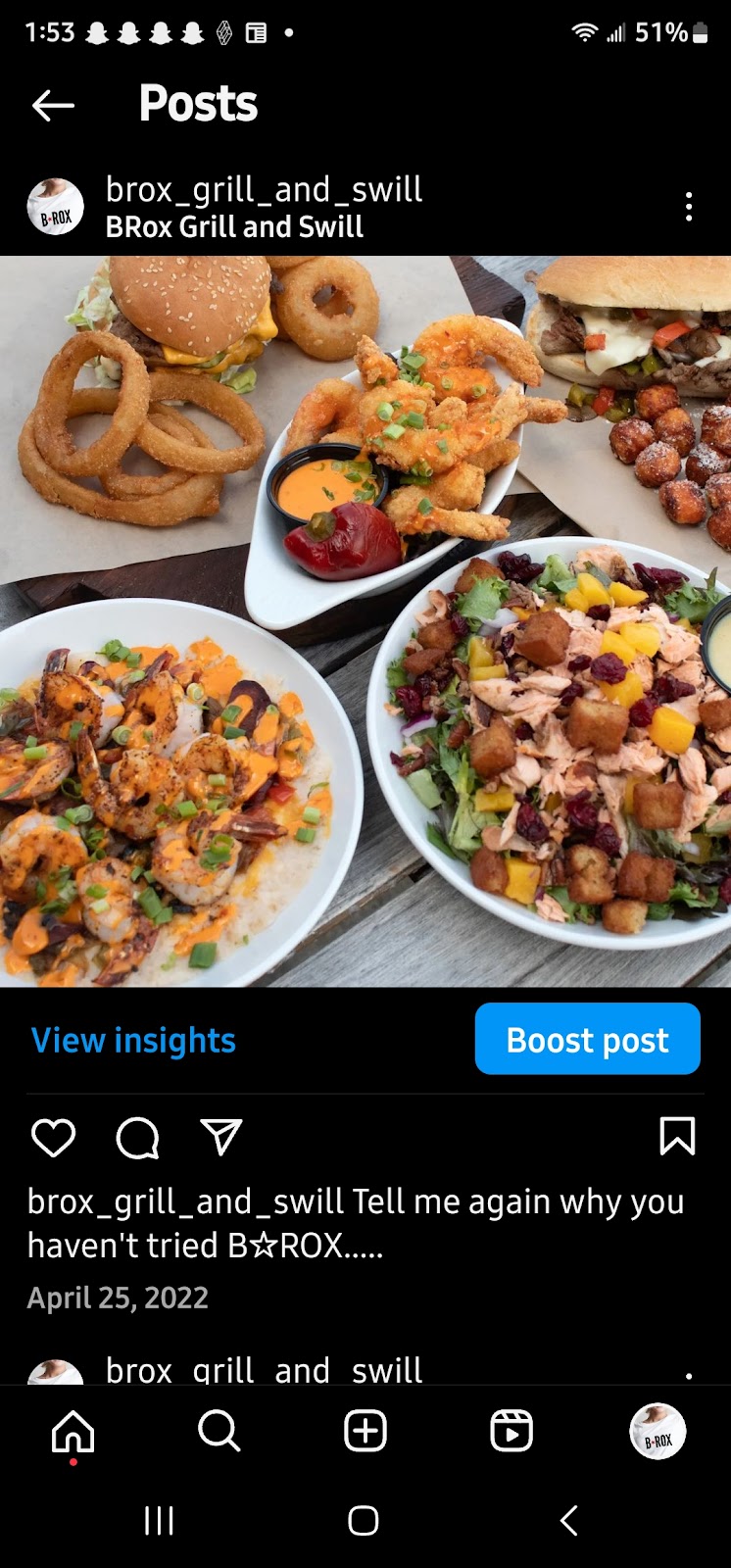731x1568 pixels.
Task: Boost this post
Action: click(x=587, y=1039)
